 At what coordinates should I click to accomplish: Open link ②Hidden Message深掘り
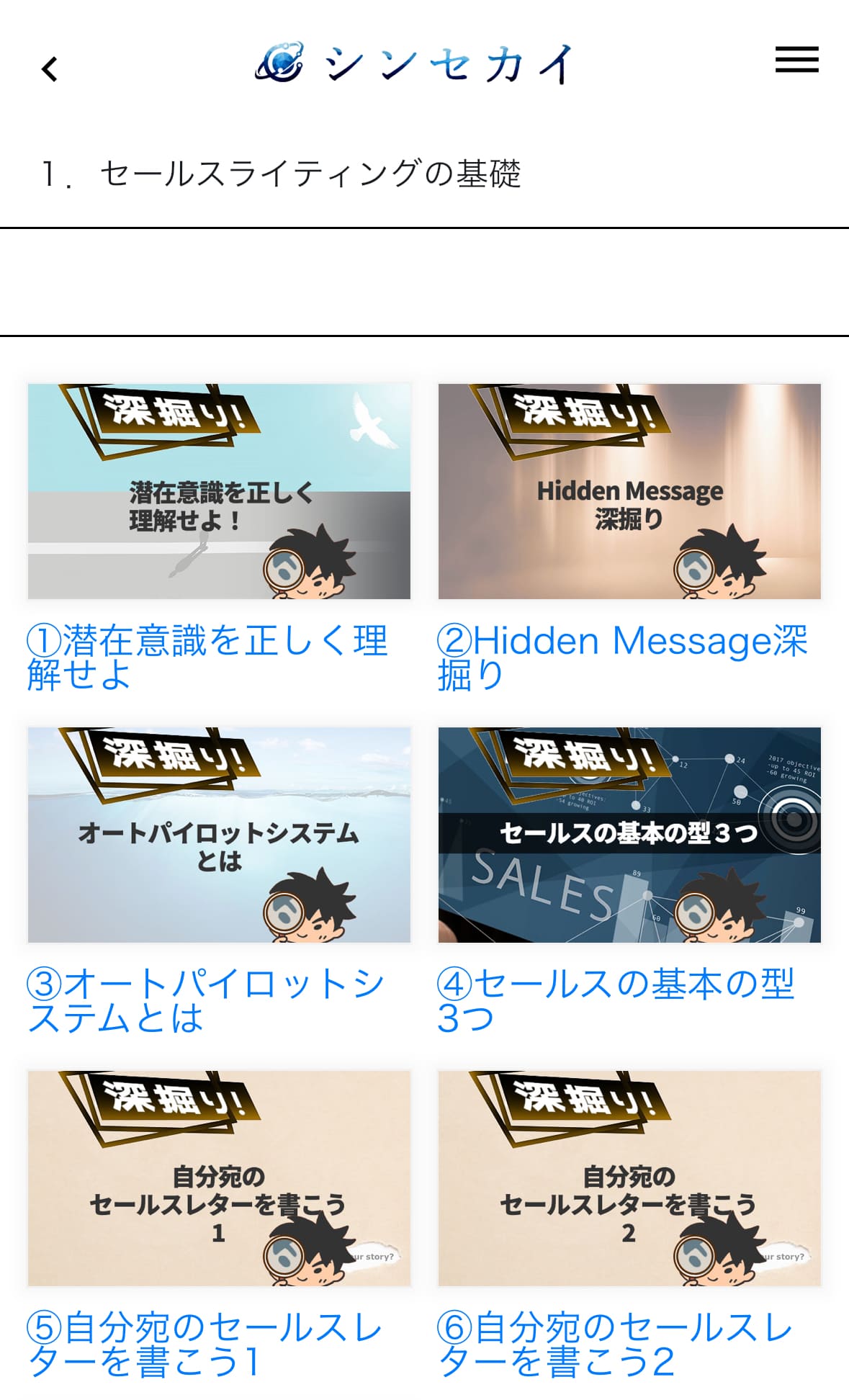(x=621, y=657)
